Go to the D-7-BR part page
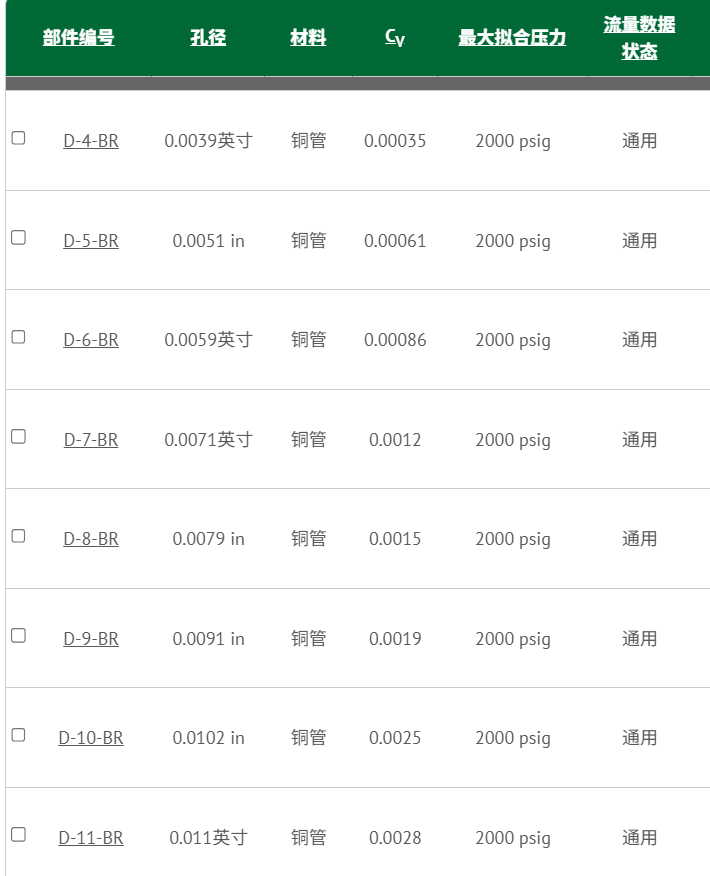The width and height of the screenshot is (710, 876). pyautogui.click(x=91, y=440)
